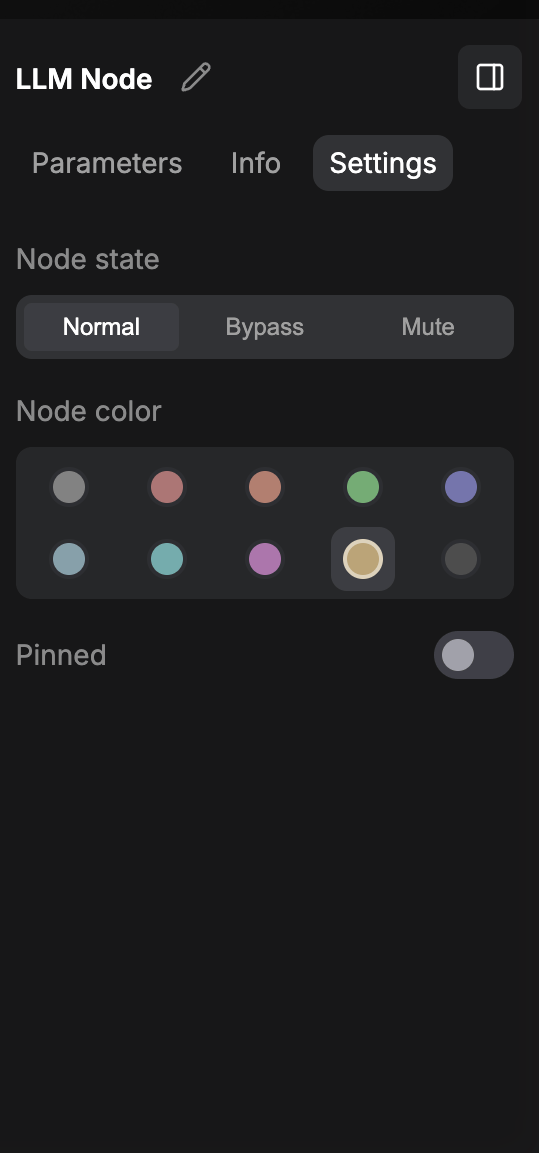Screen dimensions: 539x1153
Task: Select the slate blue node color
Action: [69, 559]
